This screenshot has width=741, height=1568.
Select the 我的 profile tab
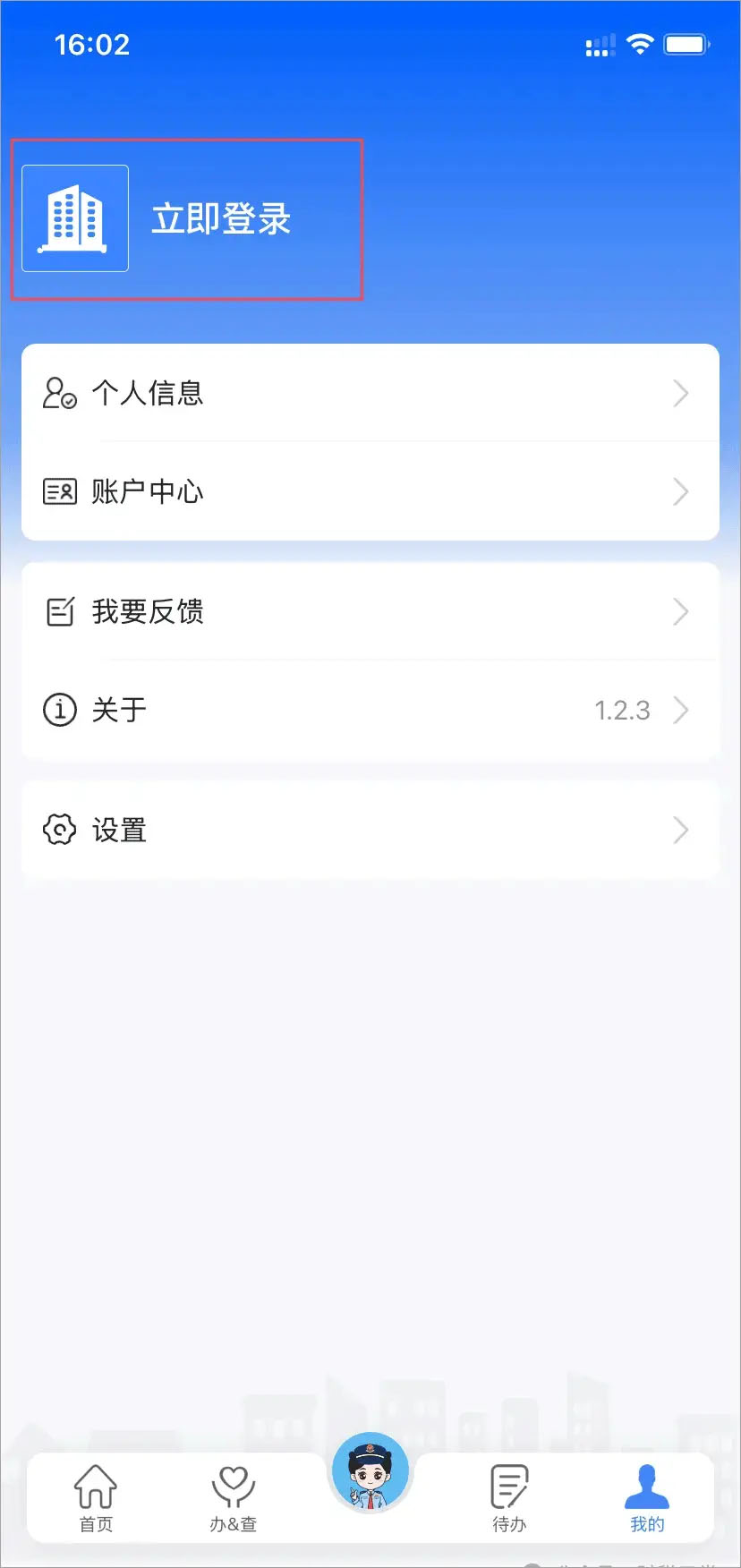coord(647,1498)
